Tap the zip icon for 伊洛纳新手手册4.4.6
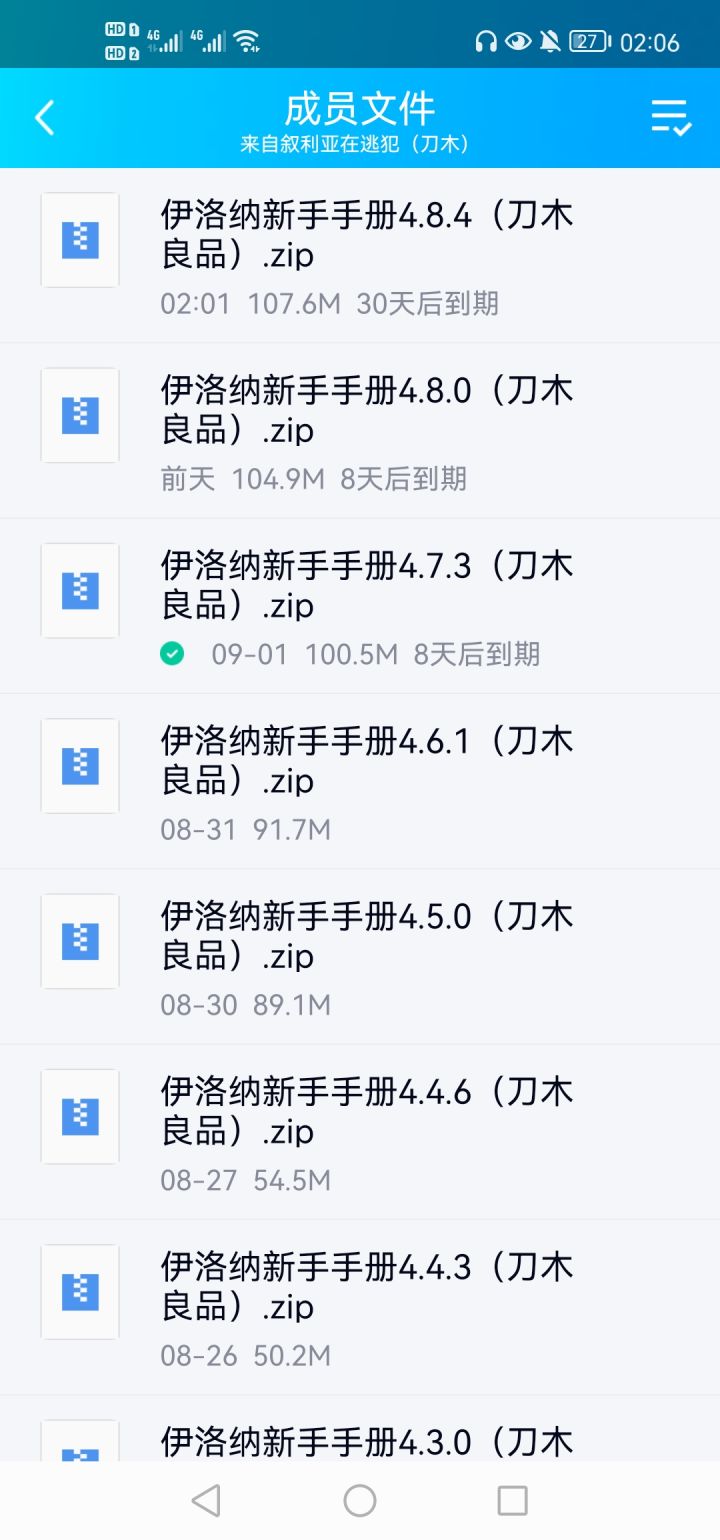This screenshot has width=720, height=1540. click(x=80, y=1115)
